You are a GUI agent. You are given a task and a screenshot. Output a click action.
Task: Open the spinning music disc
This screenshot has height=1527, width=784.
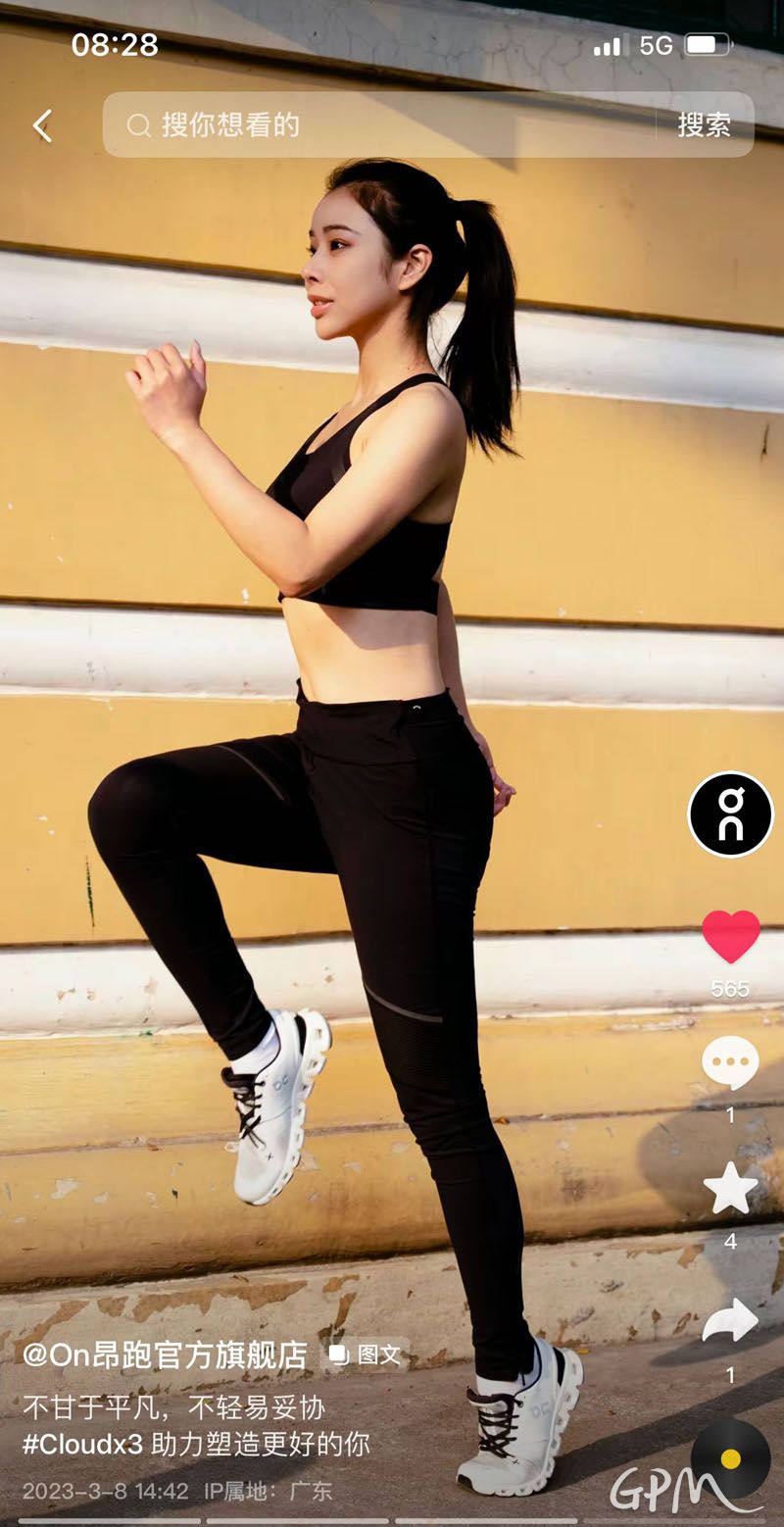click(730, 1459)
